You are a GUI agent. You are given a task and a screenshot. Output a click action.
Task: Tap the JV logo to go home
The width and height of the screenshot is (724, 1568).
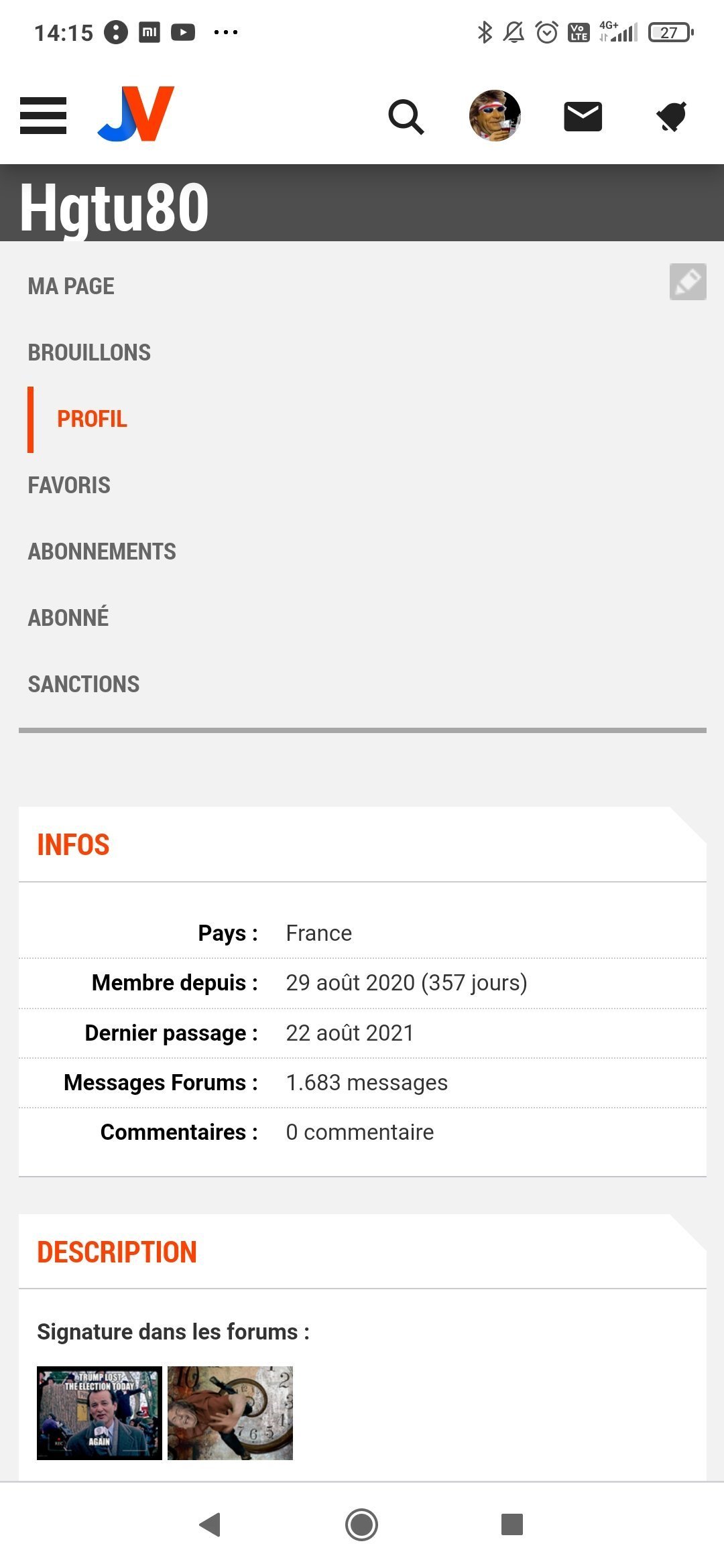tap(136, 114)
